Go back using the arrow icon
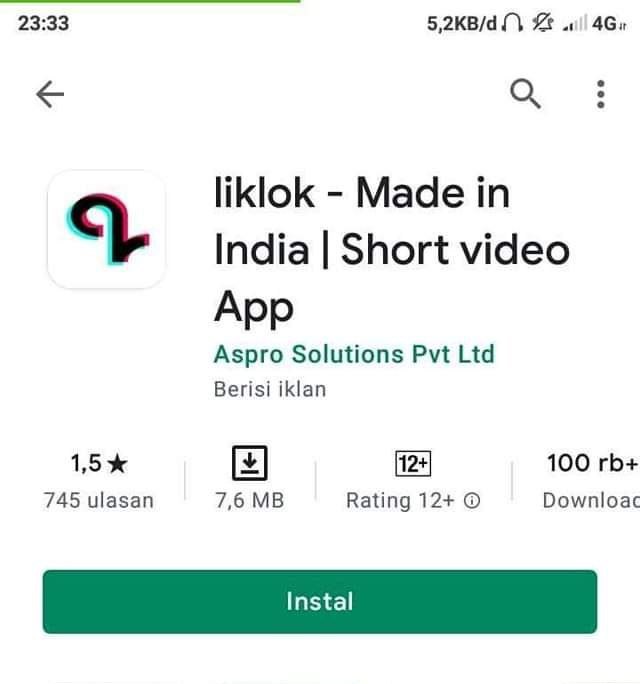This screenshot has width=640, height=684. pyautogui.click(x=50, y=94)
